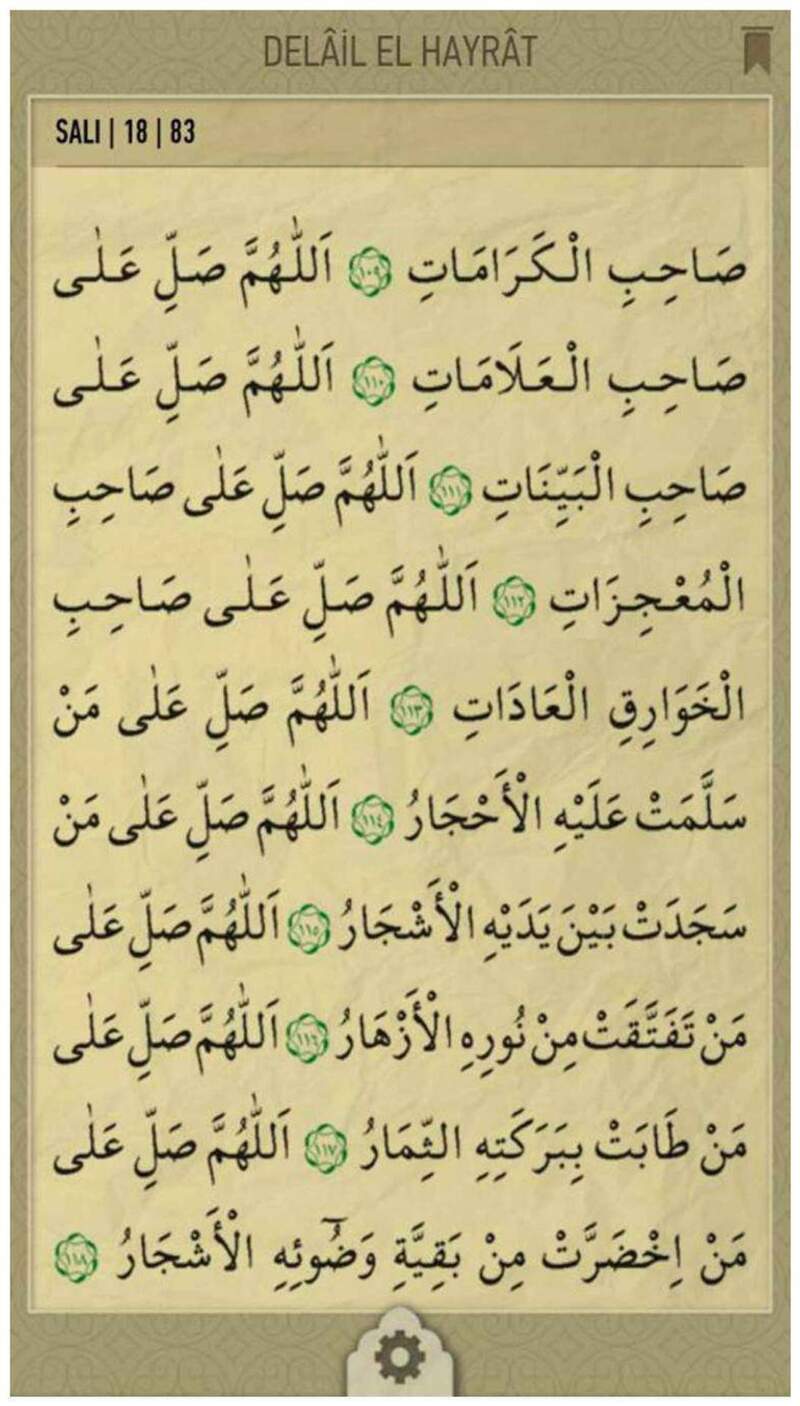Screen dimensions: 800x1406
Task: Open settings via the gear icon
Action: pos(399,1358)
